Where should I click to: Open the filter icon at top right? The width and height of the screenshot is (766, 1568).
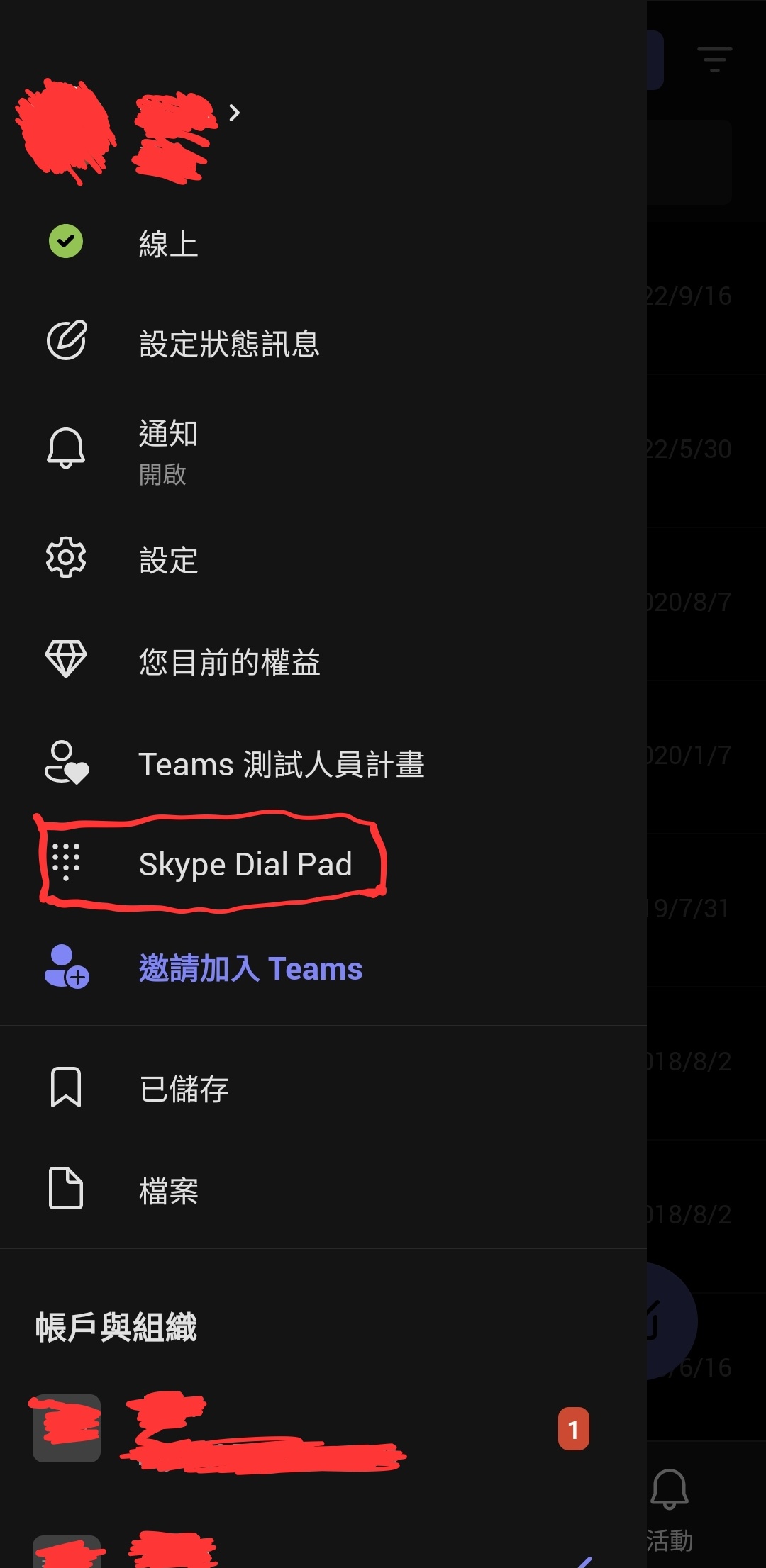pos(714,60)
